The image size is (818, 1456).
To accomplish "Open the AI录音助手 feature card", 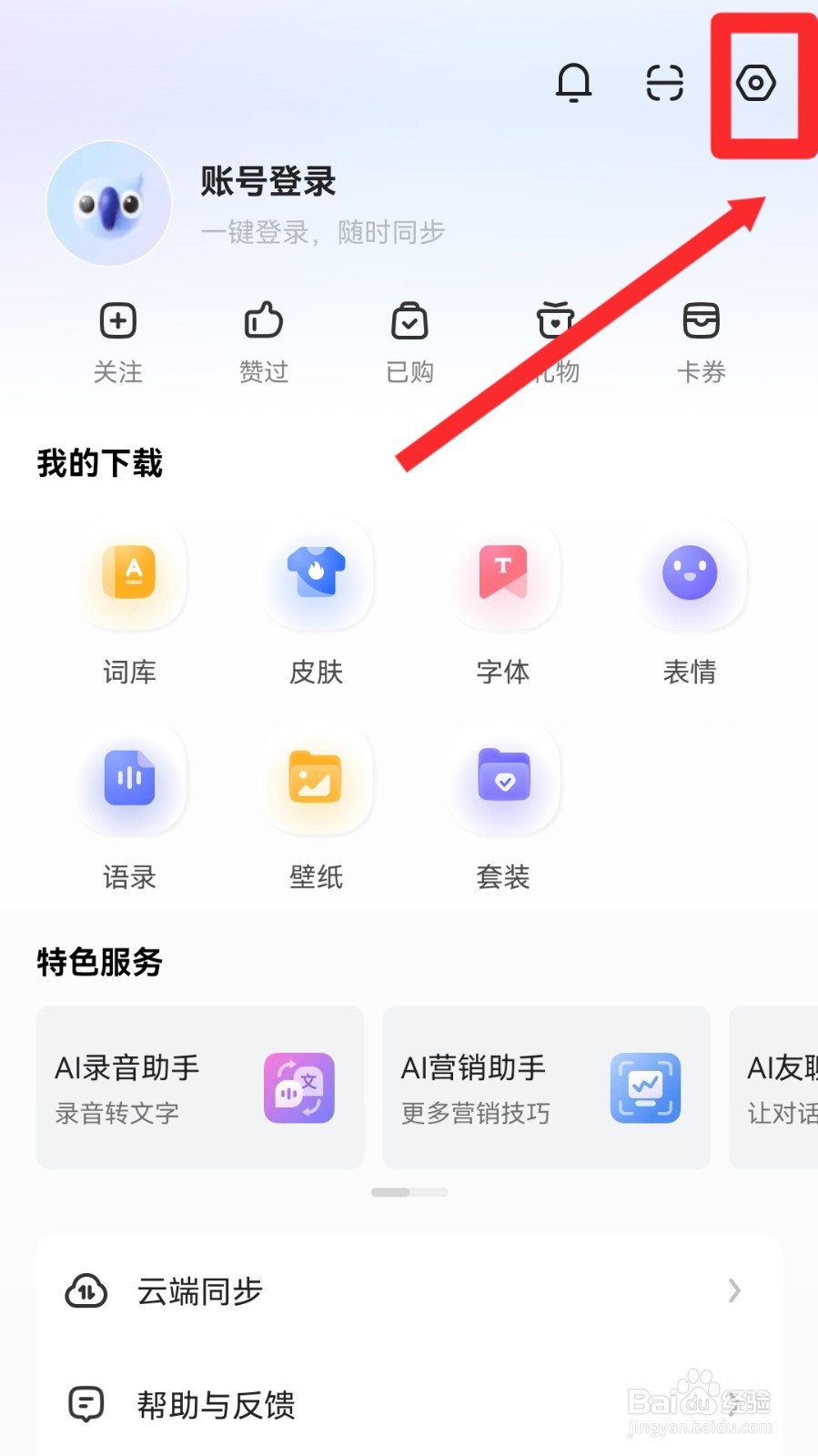I will pyautogui.click(x=199, y=1087).
